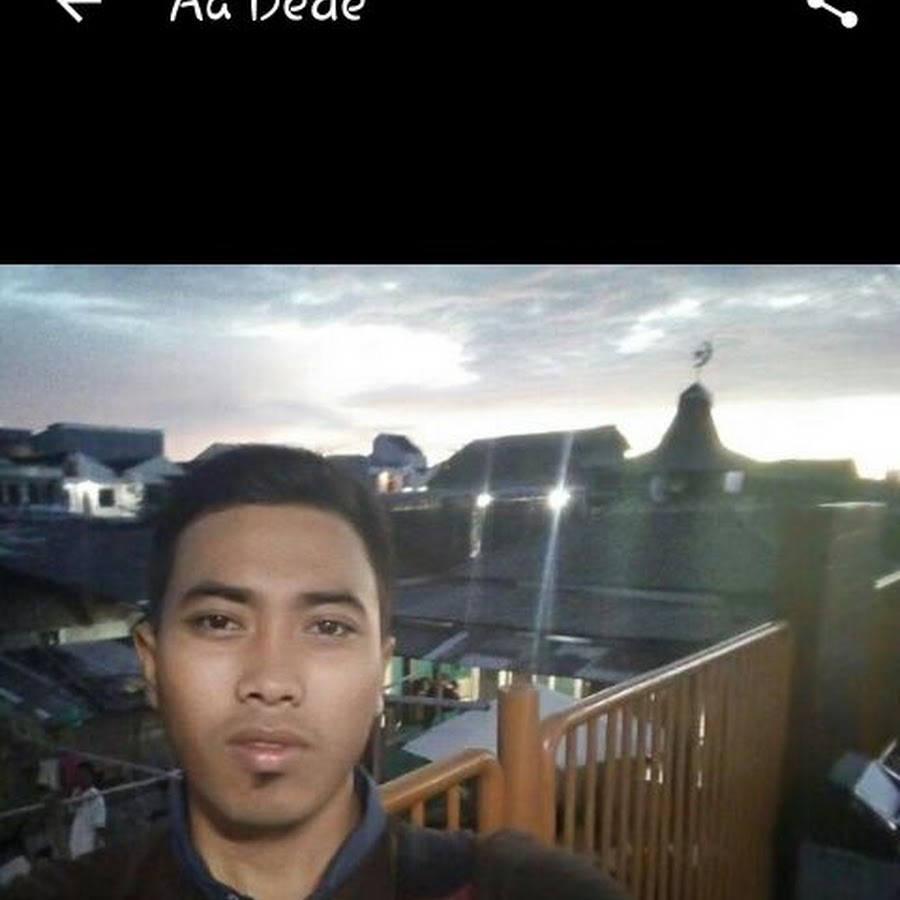Tap the displayed photo
The image size is (900, 900).
[x=450, y=582]
